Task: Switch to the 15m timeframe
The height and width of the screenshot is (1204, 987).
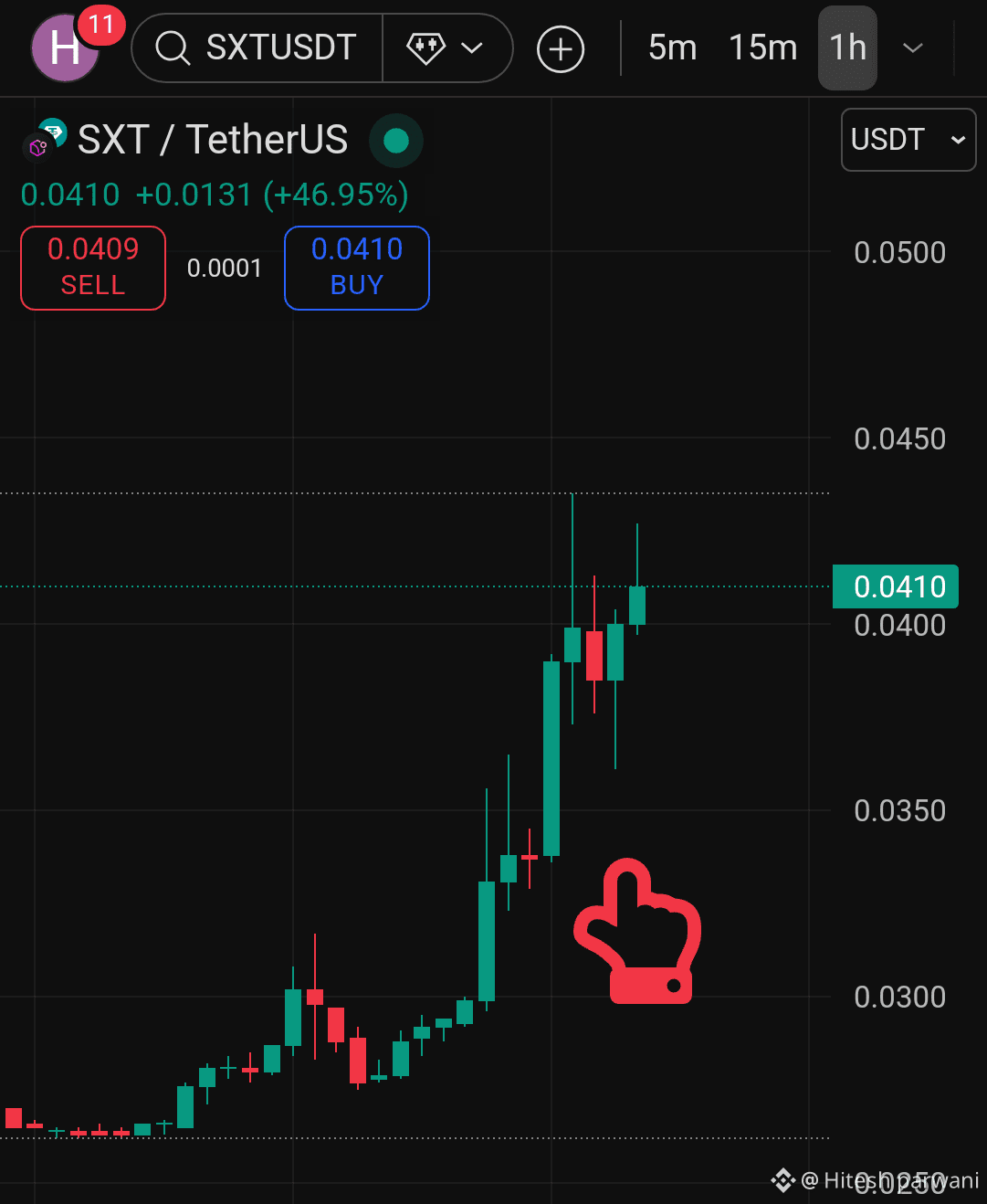Action: click(763, 48)
